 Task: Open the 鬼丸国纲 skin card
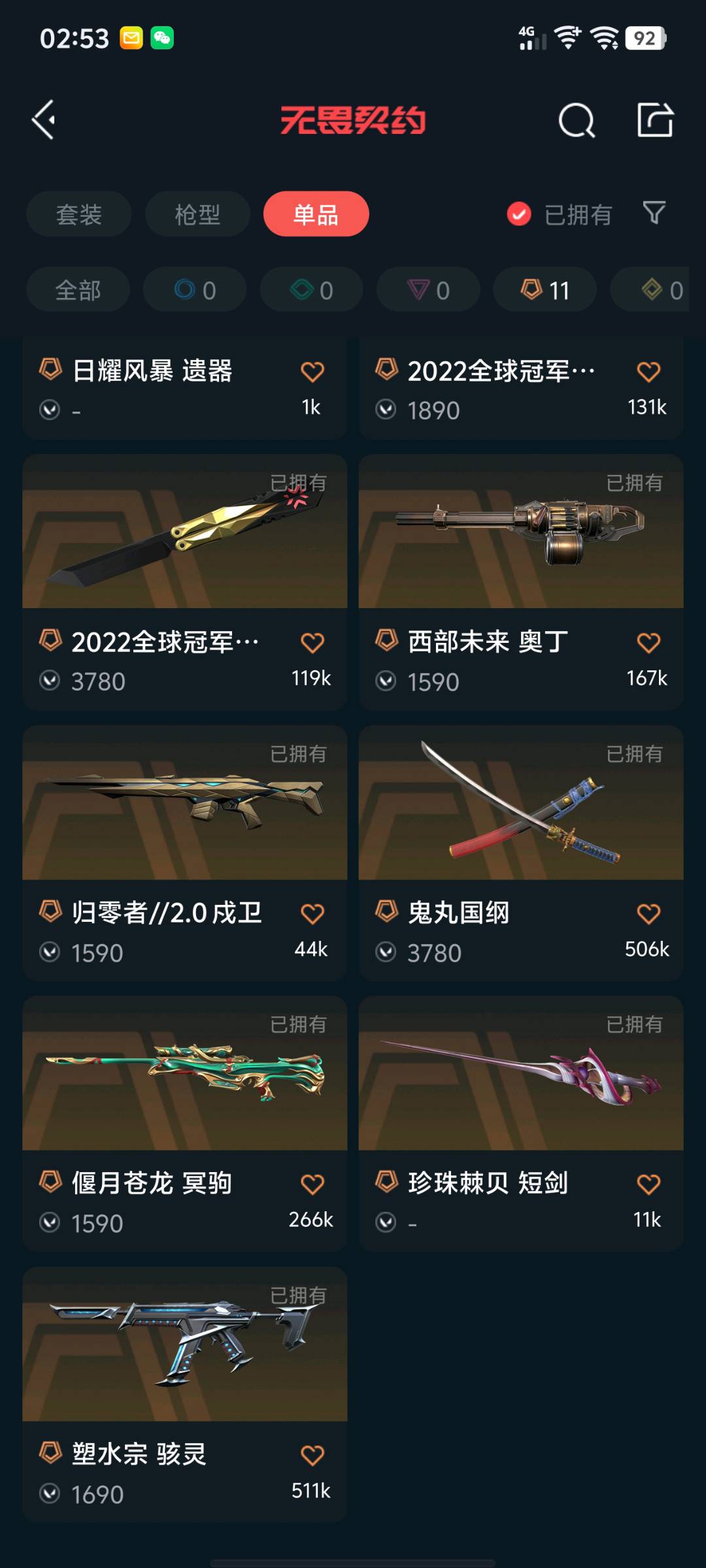pos(521,853)
